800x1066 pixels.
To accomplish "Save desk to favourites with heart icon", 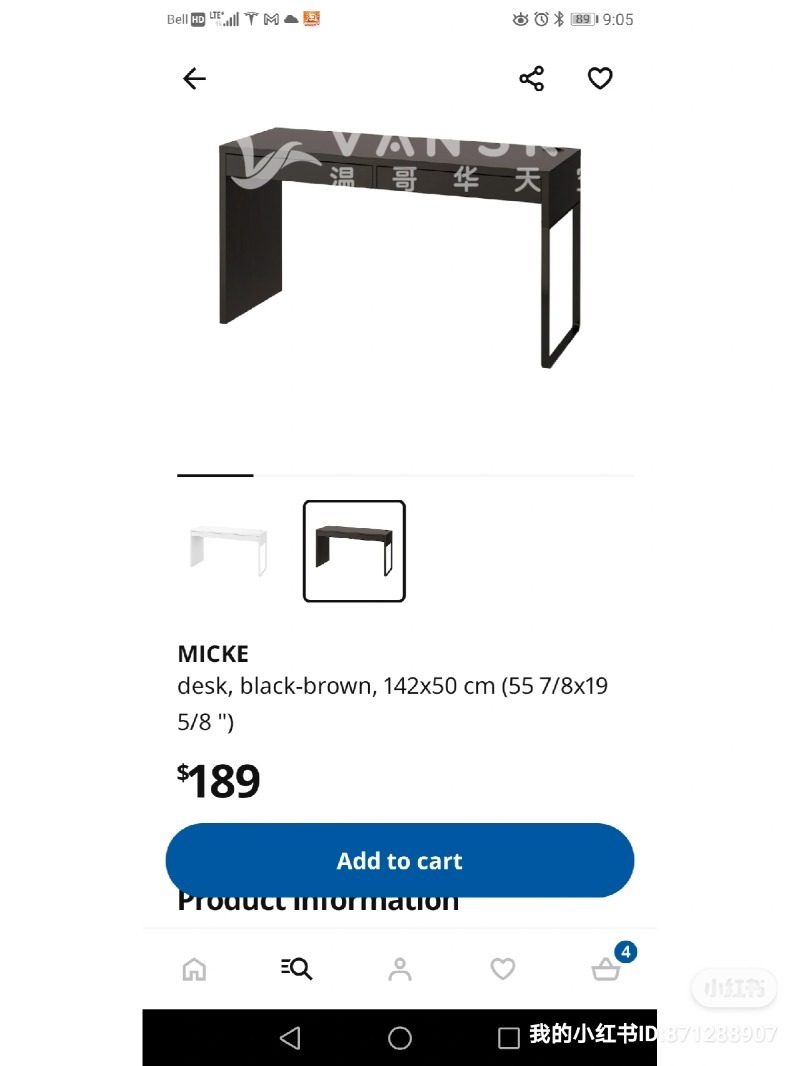I will point(600,79).
